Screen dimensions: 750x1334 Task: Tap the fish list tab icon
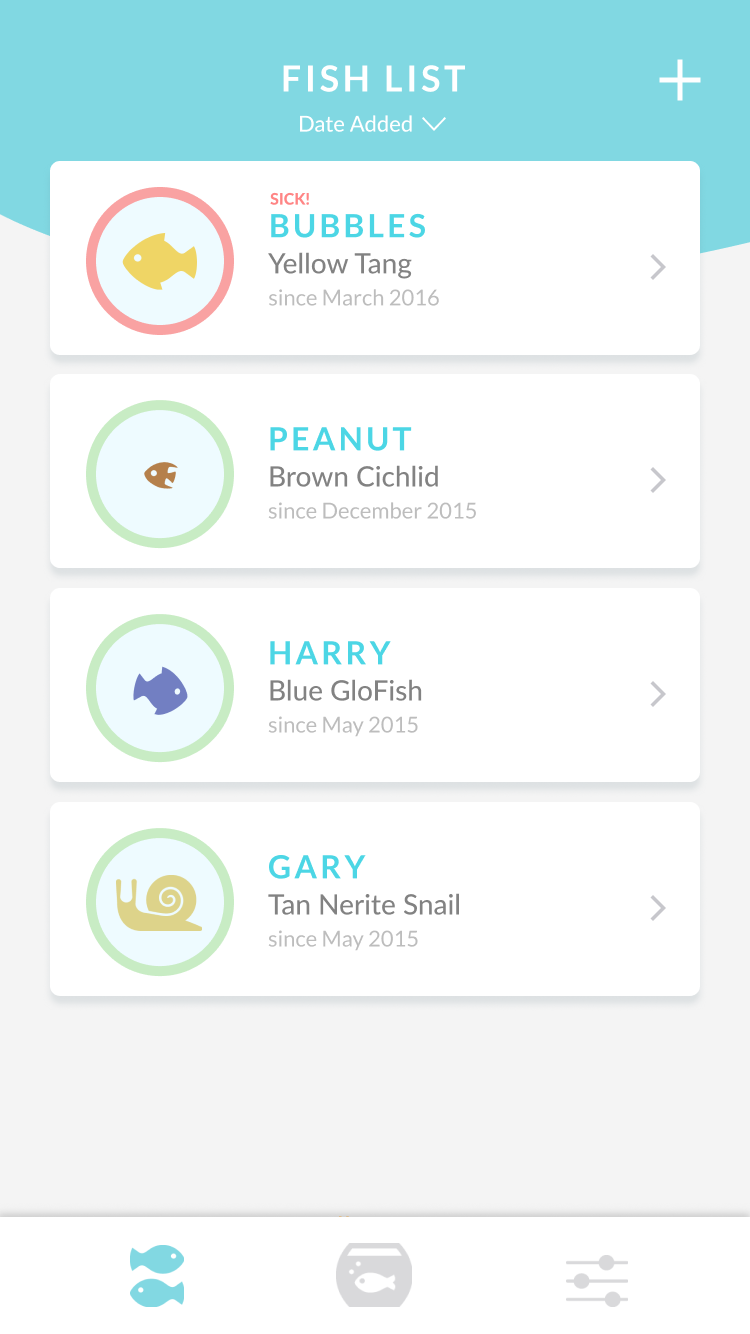pos(157,1276)
